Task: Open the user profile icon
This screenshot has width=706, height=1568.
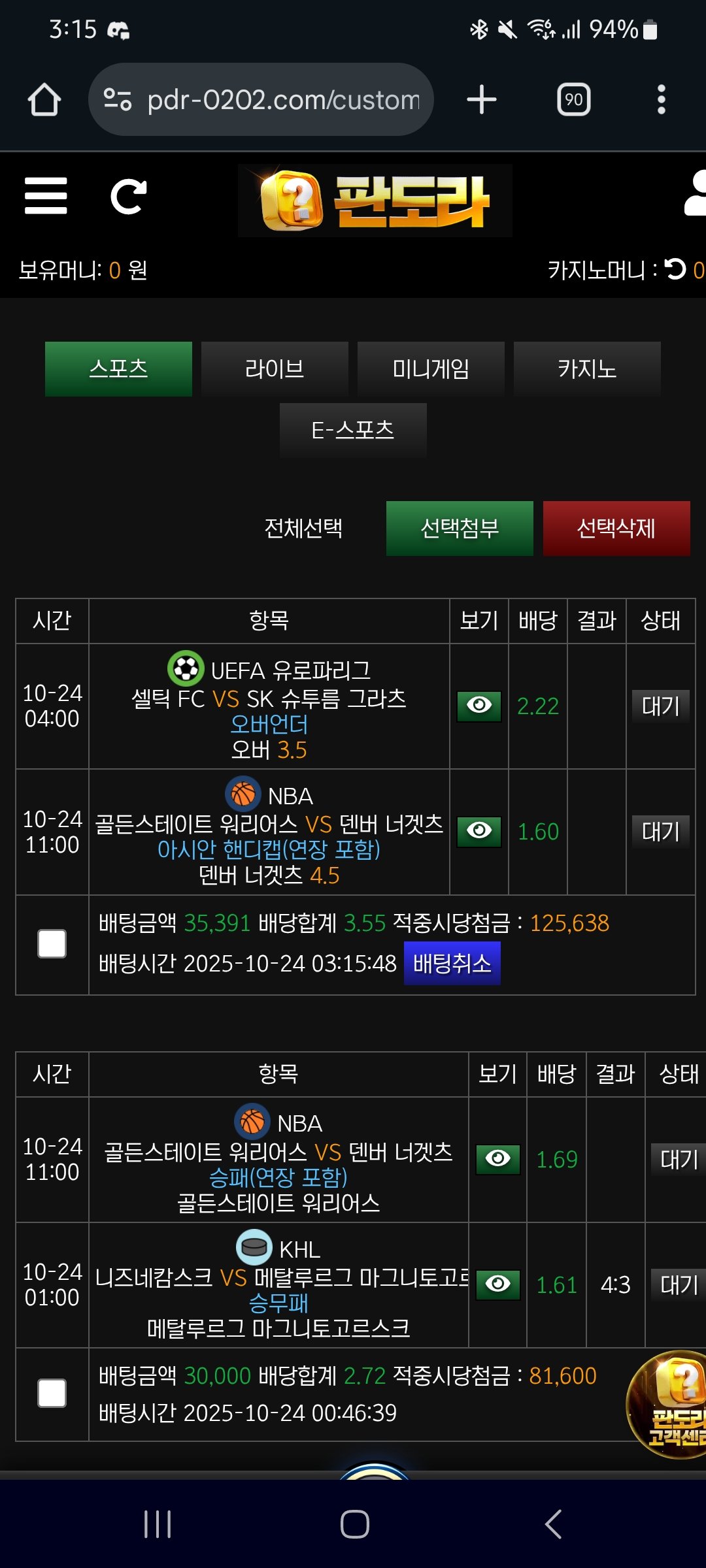Action: tap(696, 194)
